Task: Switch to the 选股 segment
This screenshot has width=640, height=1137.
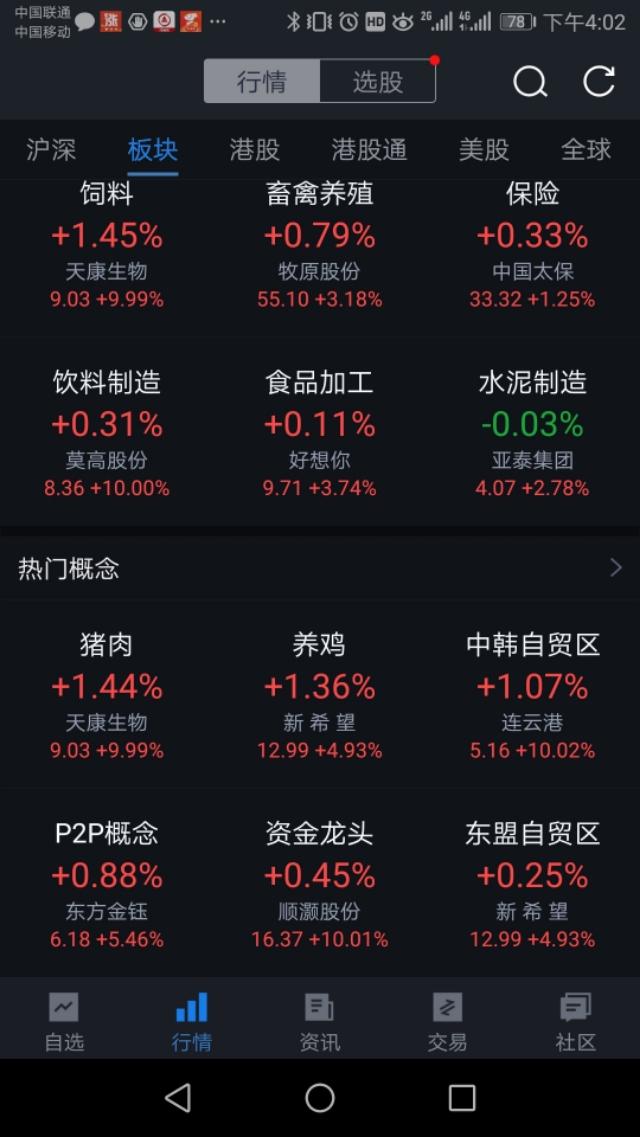Action: click(x=378, y=81)
